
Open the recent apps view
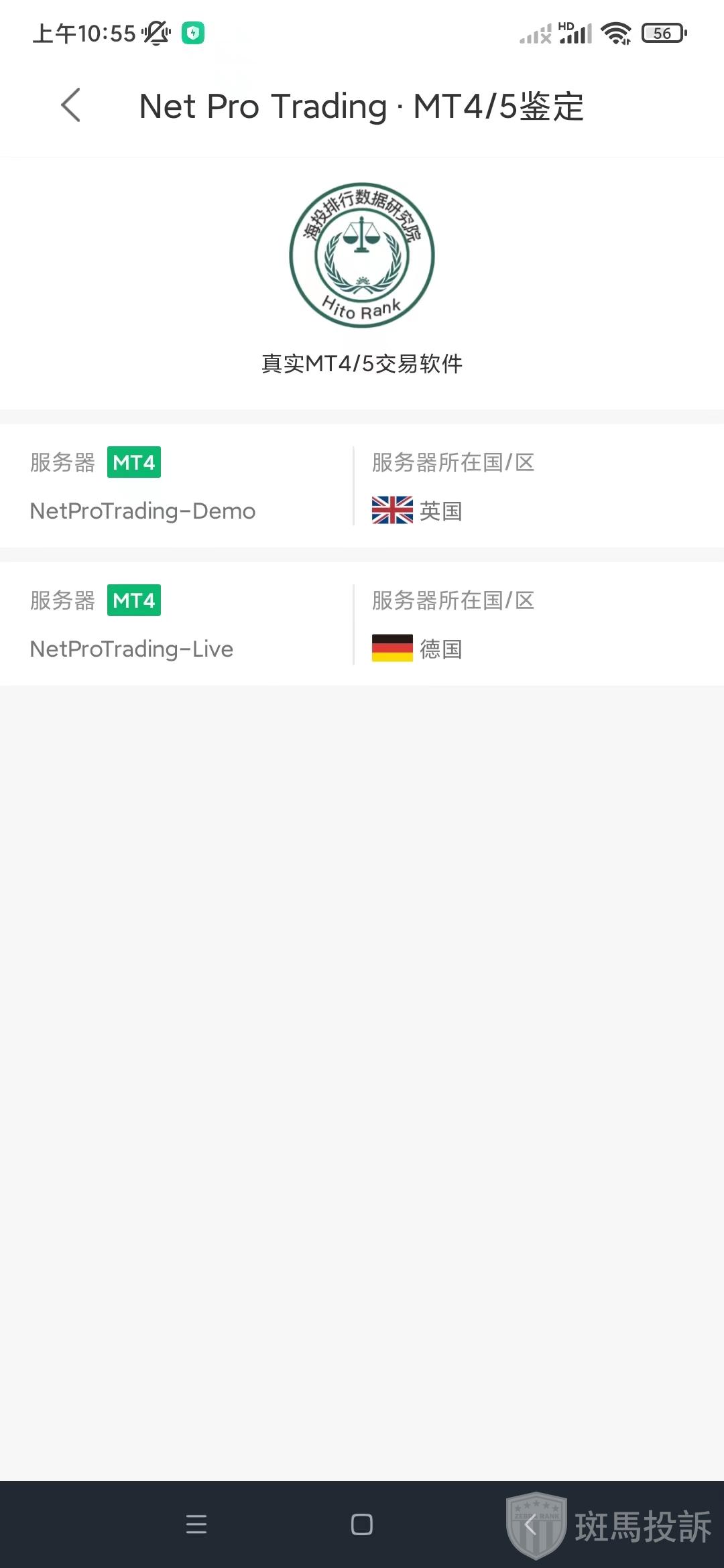196,1524
